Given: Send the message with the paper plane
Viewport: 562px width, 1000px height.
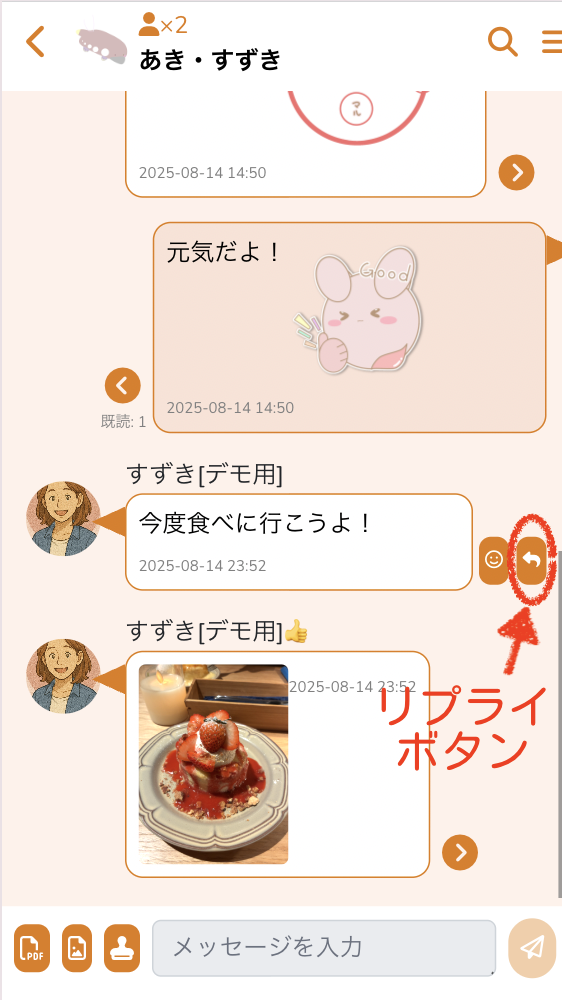Looking at the screenshot, I should [532, 948].
